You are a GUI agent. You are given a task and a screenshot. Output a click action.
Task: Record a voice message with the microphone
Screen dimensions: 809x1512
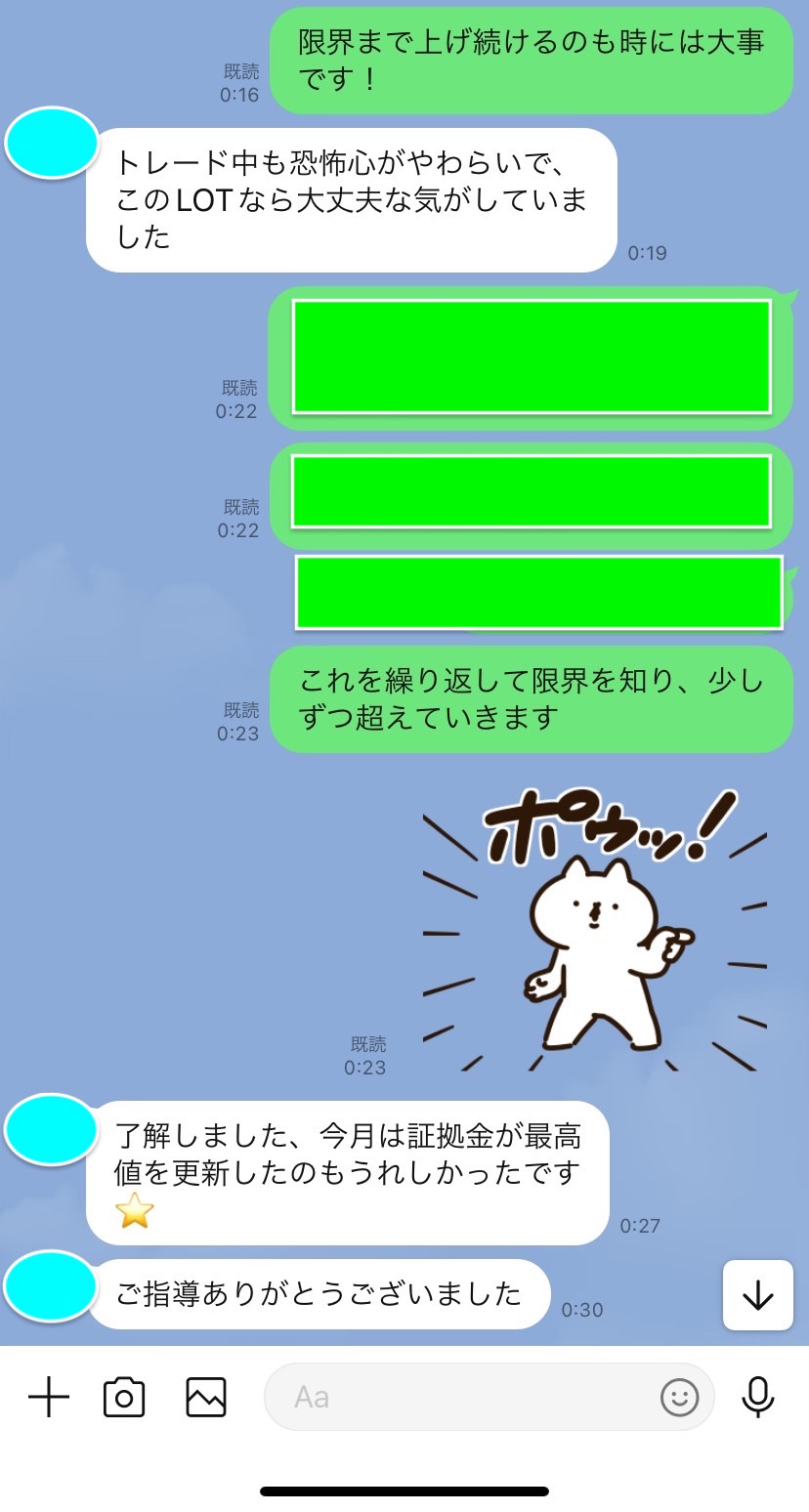(x=757, y=1398)
